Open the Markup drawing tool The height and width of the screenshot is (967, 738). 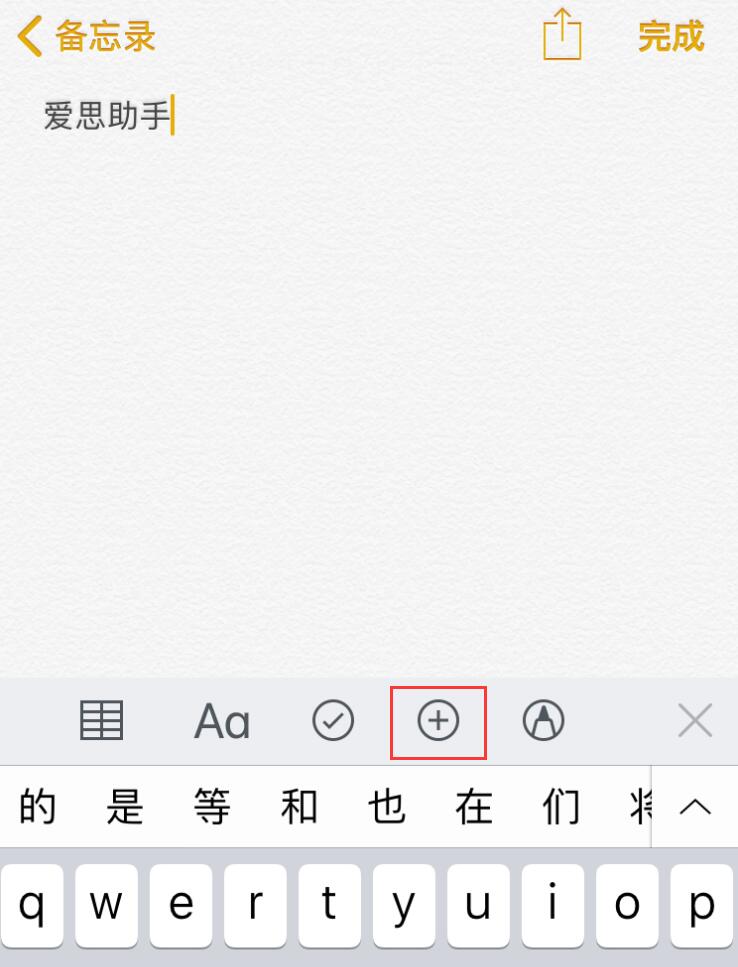[x=543, y=721]
